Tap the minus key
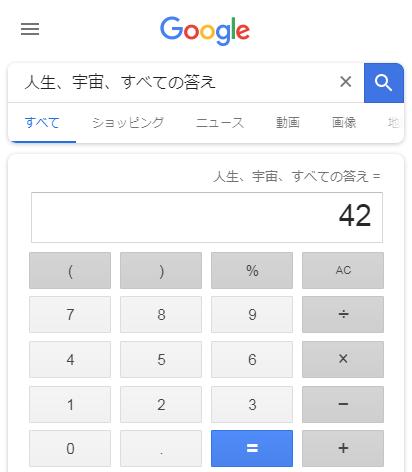This screenshot has height=472, width=412. [343, 404]
